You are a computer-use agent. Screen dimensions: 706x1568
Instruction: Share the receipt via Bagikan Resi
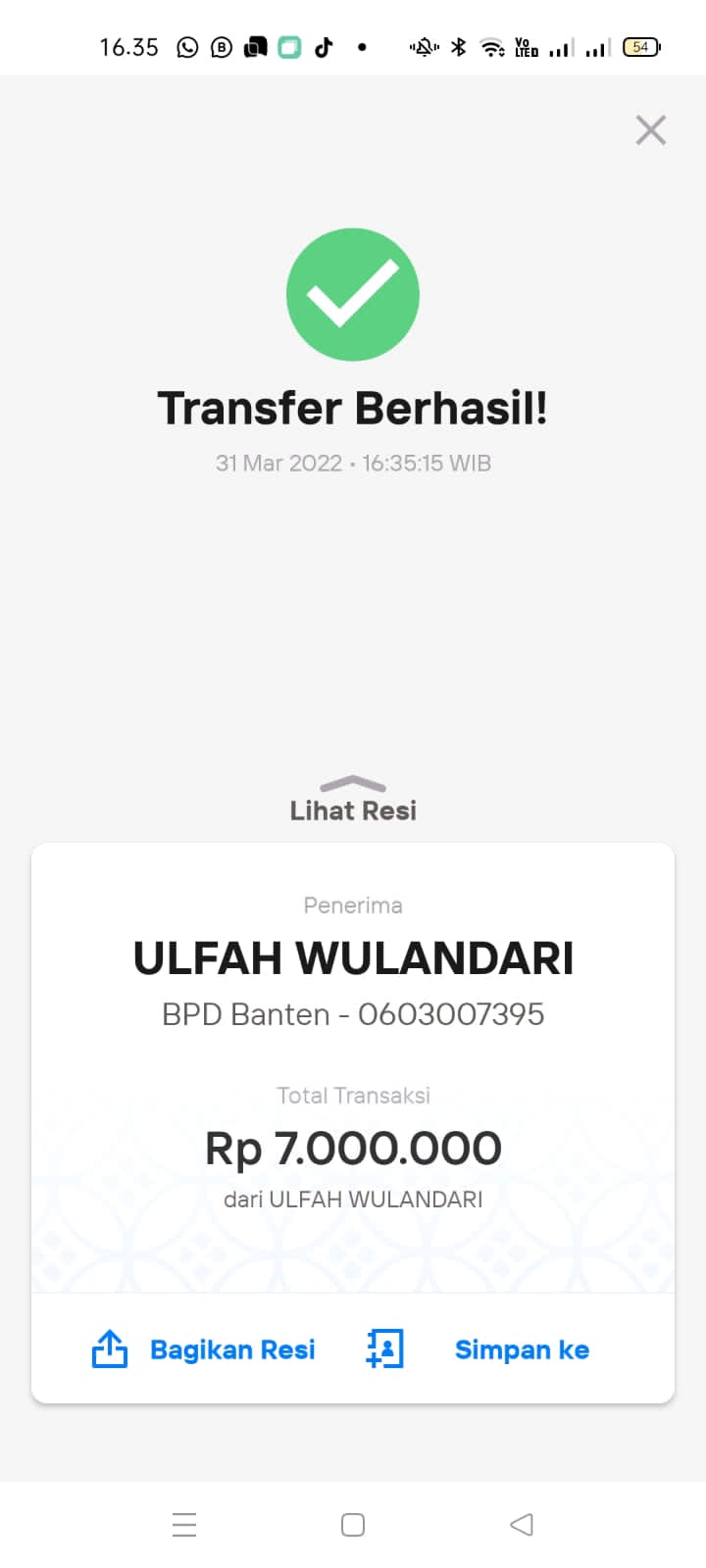[x=204, y=1349]
